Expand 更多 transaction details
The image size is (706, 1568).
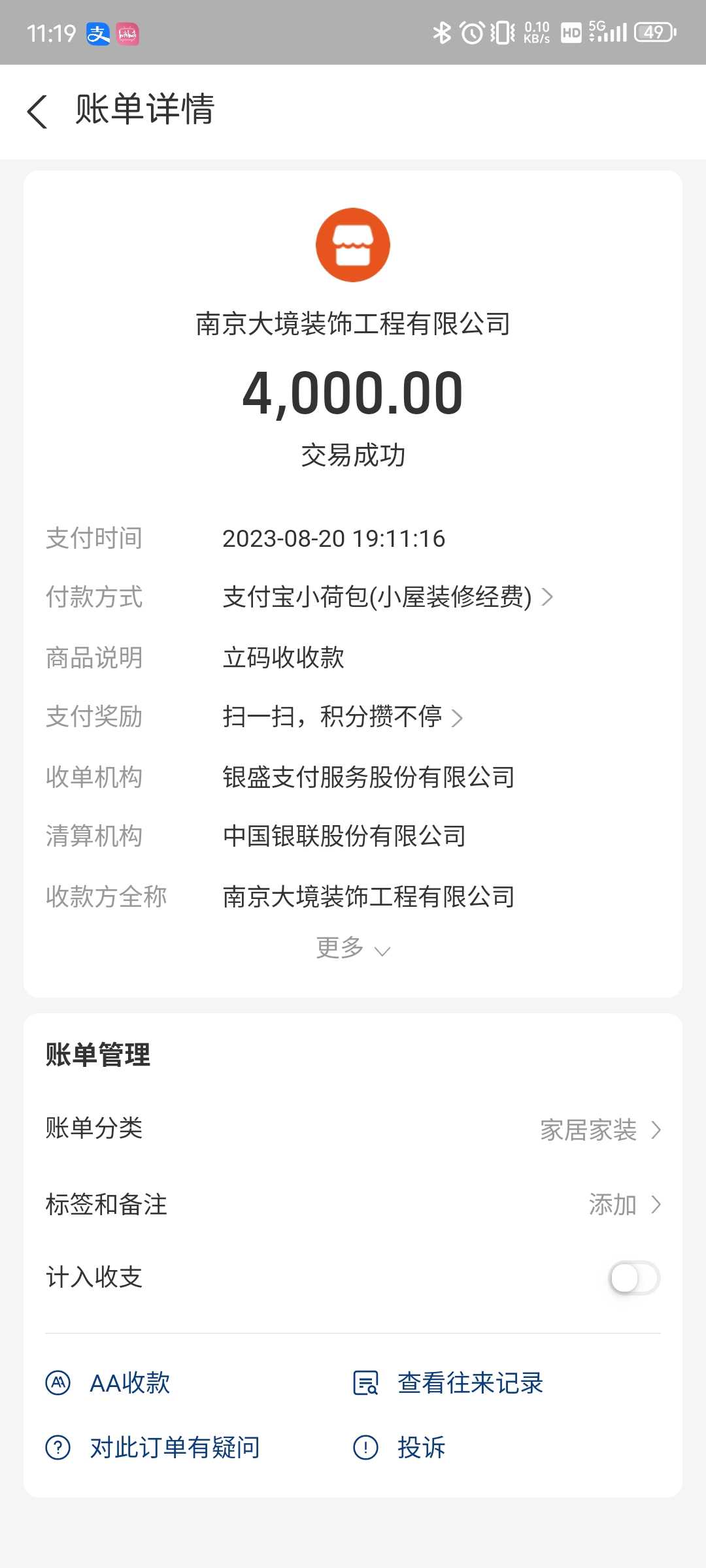(352, 948)
